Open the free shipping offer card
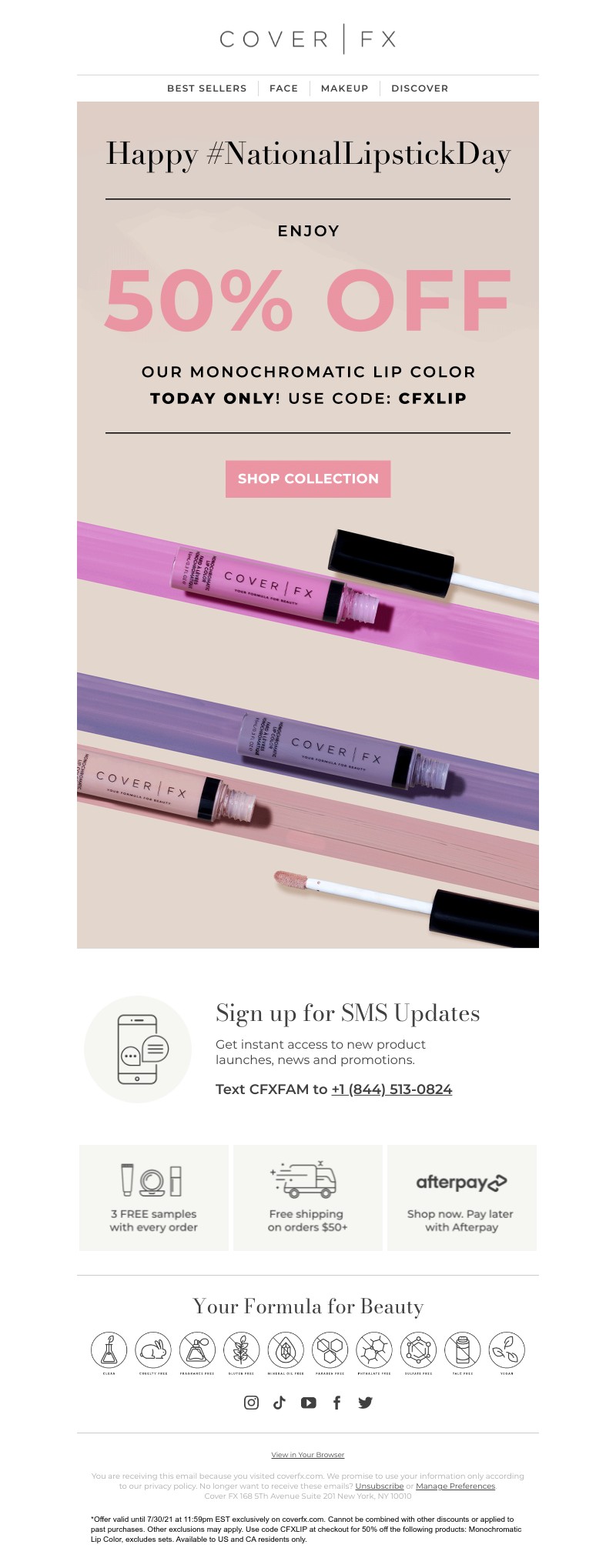616x1568 pixels. 308,1197
